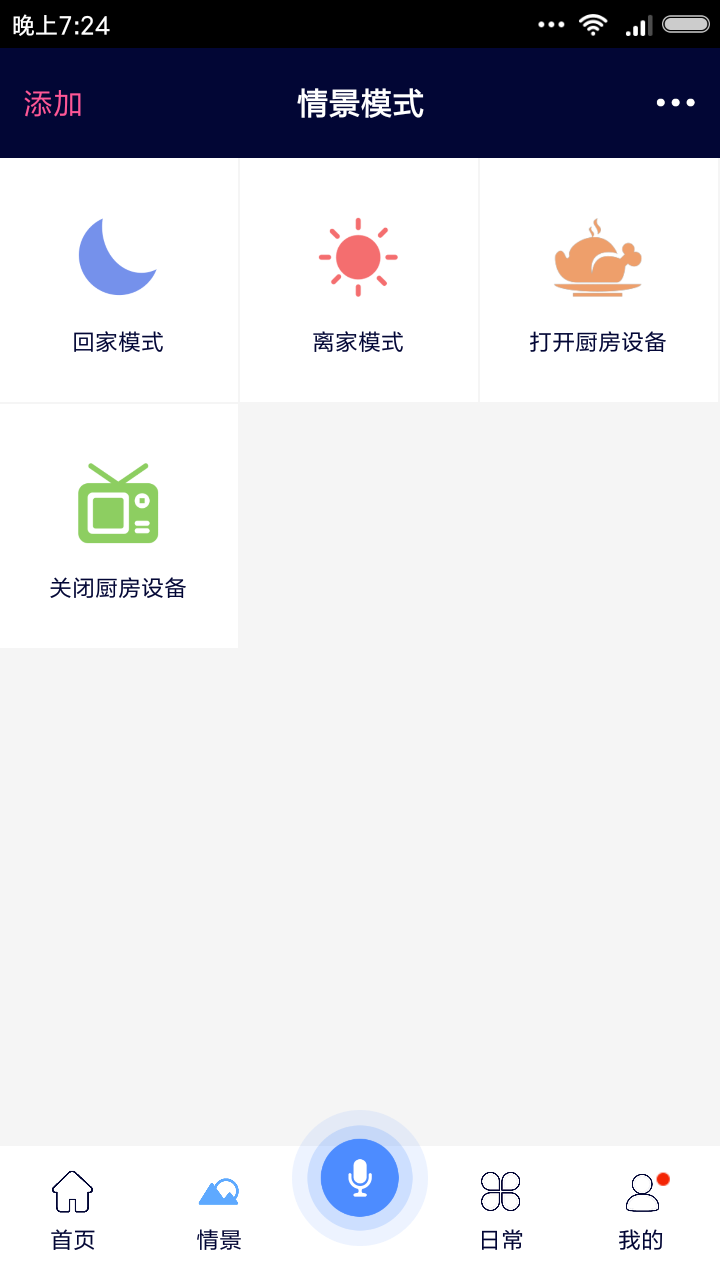This screenshot has height=1280, width=720.
Task: Open the three-dot overflow menu
Action: pyautogui.click(x=675, y=103)
